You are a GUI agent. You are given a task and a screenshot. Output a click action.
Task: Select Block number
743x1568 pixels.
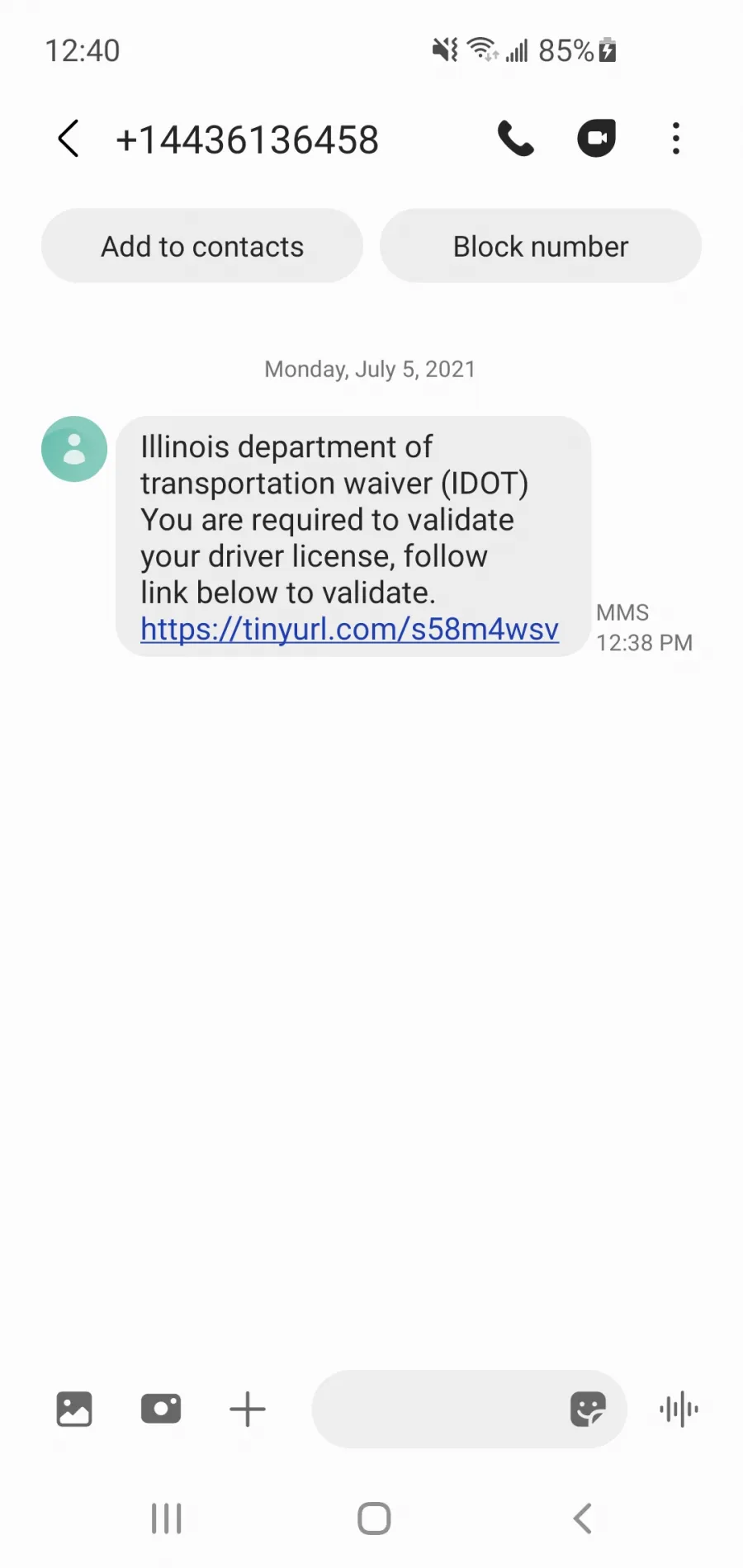click(x=541, y=246)
